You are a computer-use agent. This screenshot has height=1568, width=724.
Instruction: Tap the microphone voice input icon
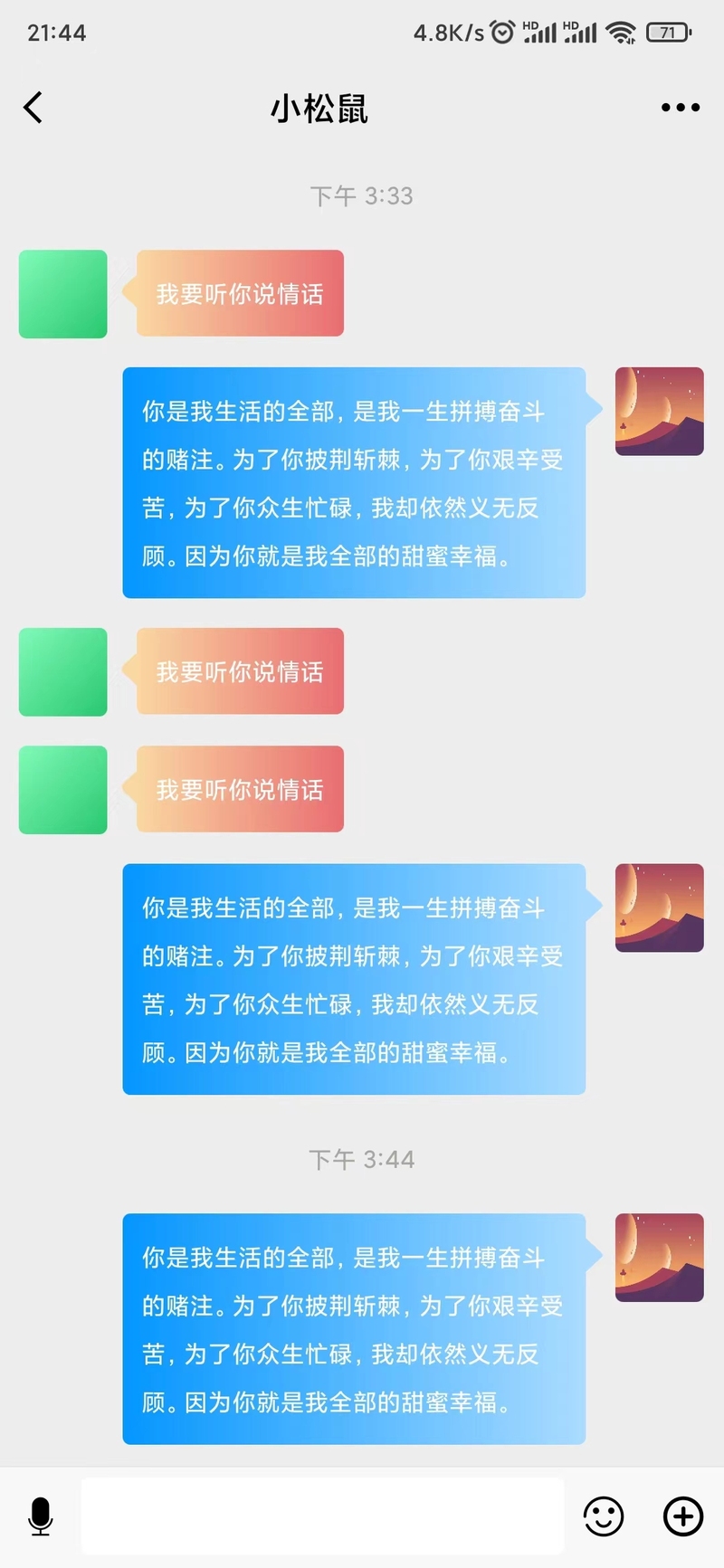[41, 1516]
